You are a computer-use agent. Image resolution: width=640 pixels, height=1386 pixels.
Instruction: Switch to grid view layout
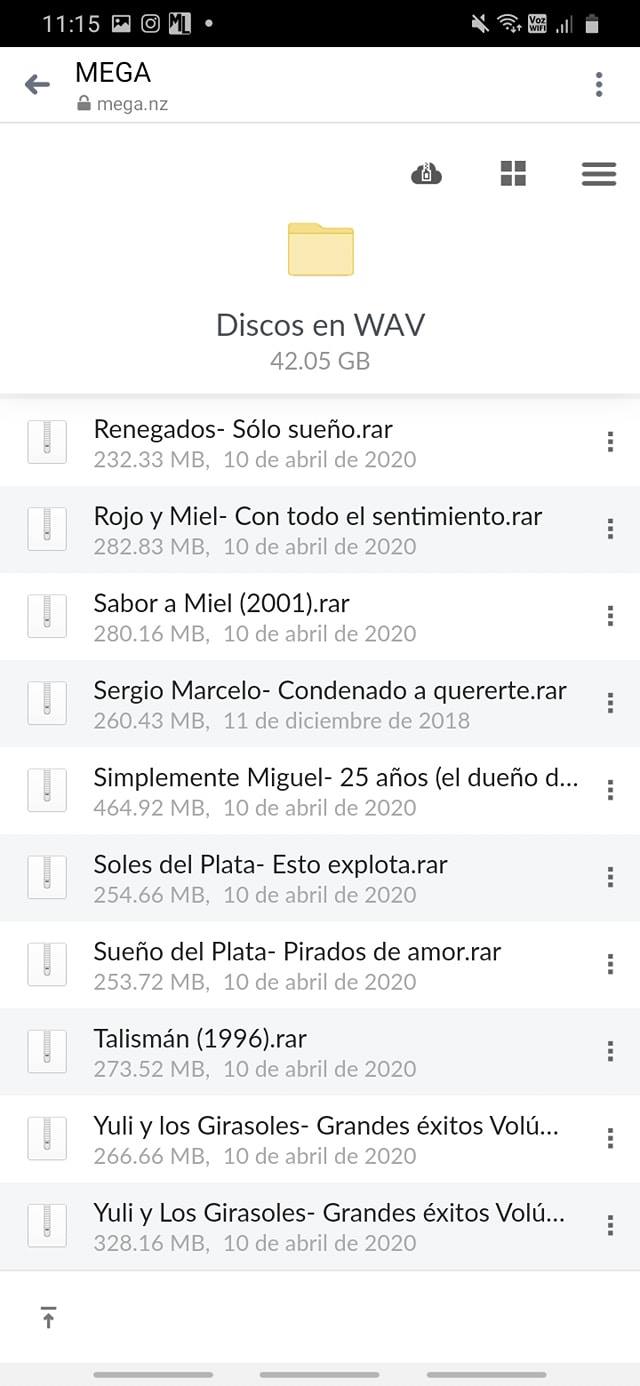tap(513, 174)
